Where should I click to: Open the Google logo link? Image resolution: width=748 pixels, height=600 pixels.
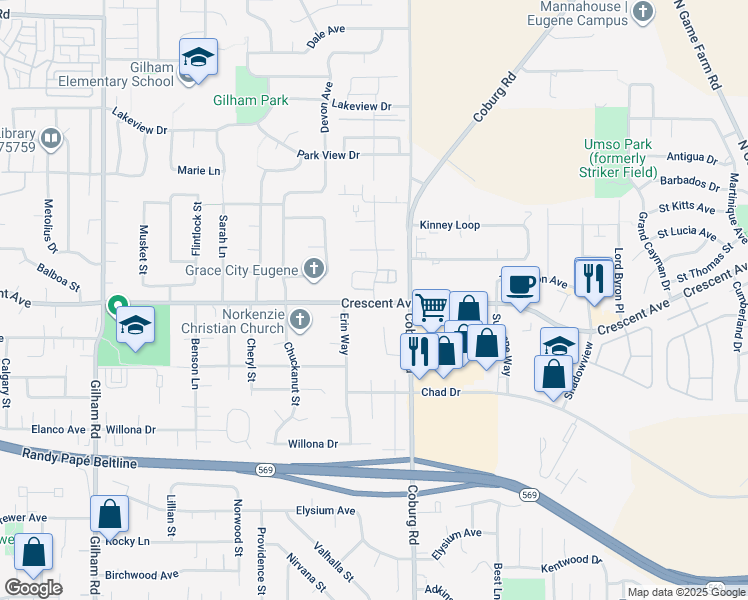pyautogui.click(x=33, y=588)
